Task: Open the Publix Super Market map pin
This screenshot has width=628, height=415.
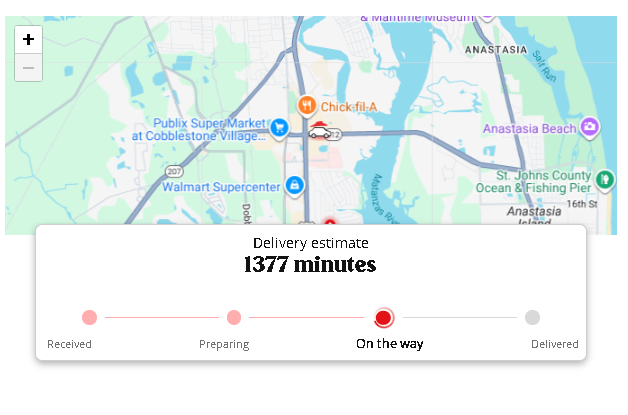Action: point(280,127)
